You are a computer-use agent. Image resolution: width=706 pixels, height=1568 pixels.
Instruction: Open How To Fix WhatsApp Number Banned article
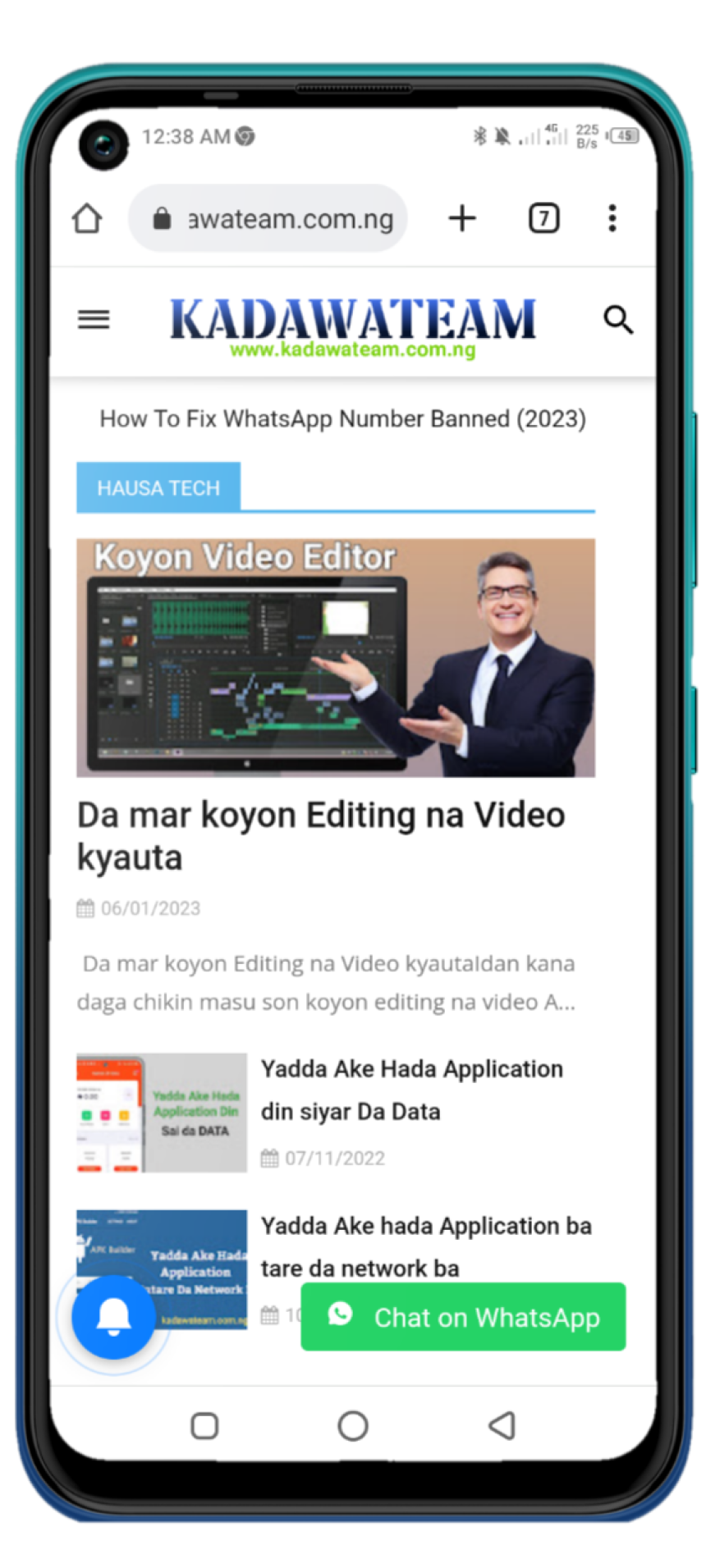342,419
